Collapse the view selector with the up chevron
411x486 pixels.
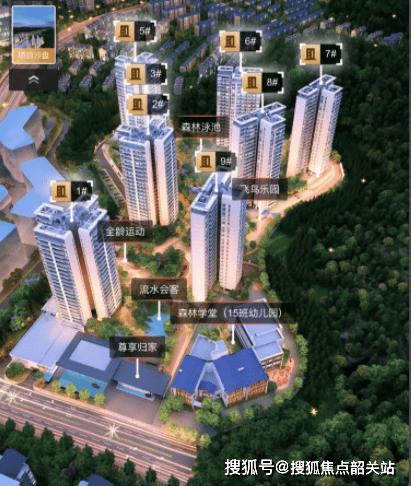[x=33, y=79]
